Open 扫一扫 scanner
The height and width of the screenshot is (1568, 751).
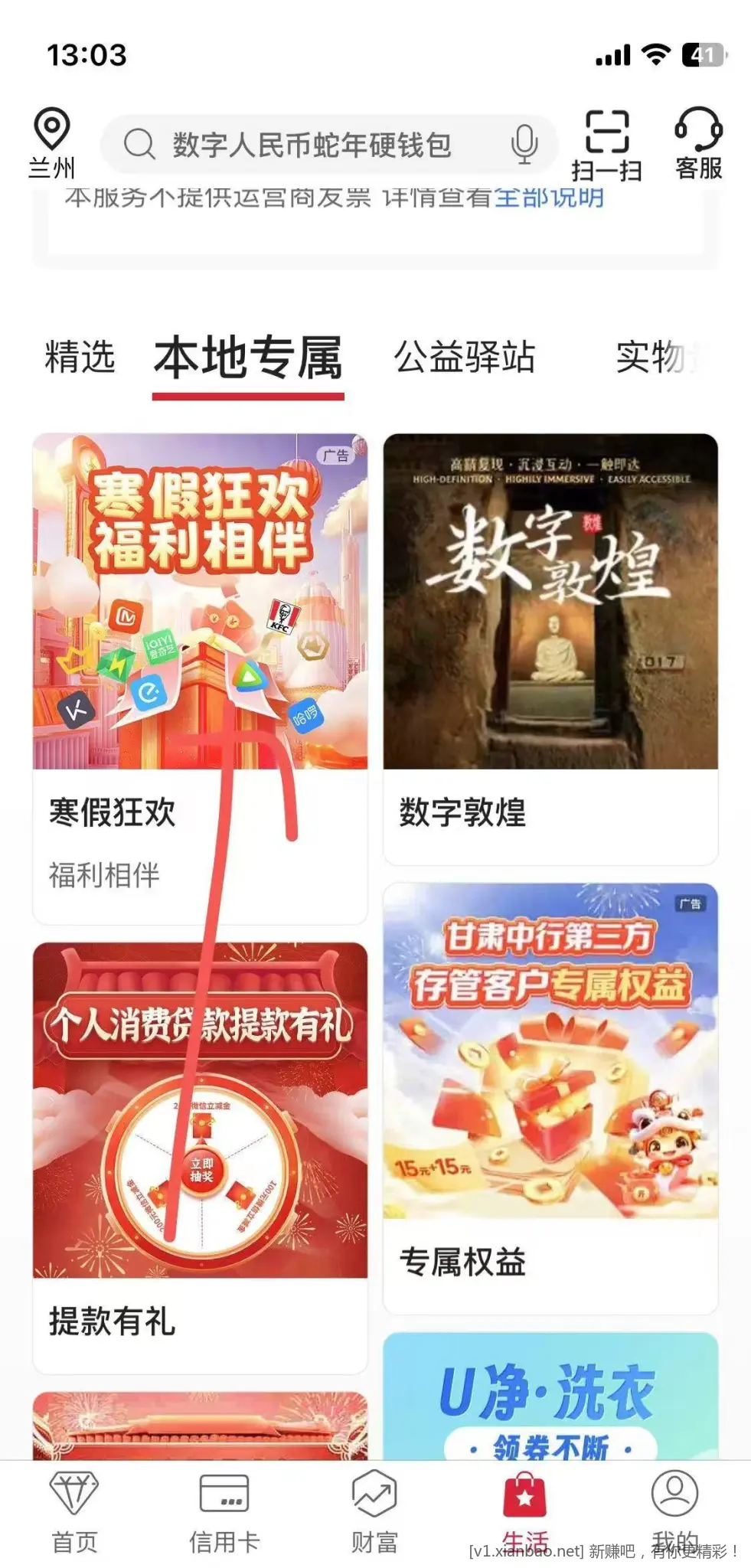point(606,145)
